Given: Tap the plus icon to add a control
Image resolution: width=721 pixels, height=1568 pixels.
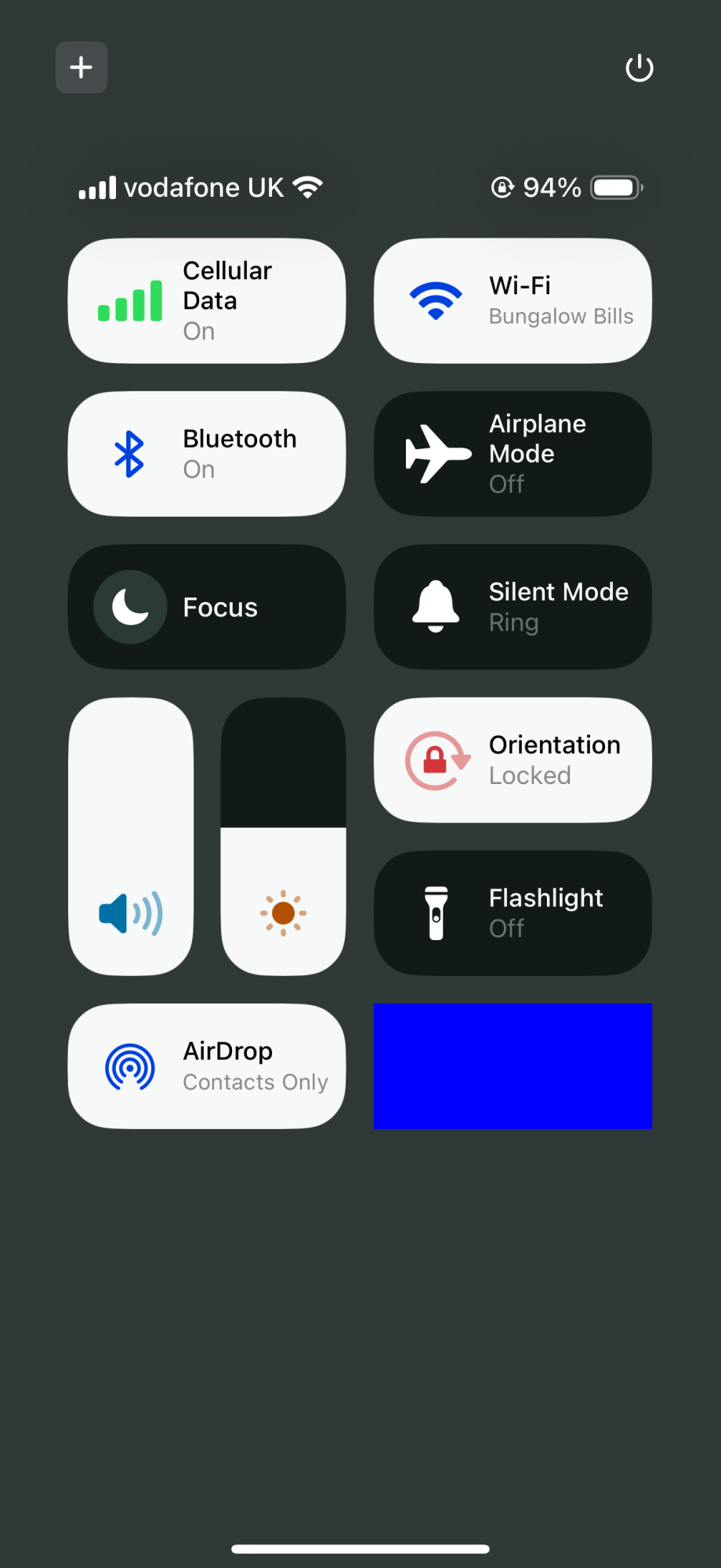Looking at the screenshot, I should [x=82, y=67].
